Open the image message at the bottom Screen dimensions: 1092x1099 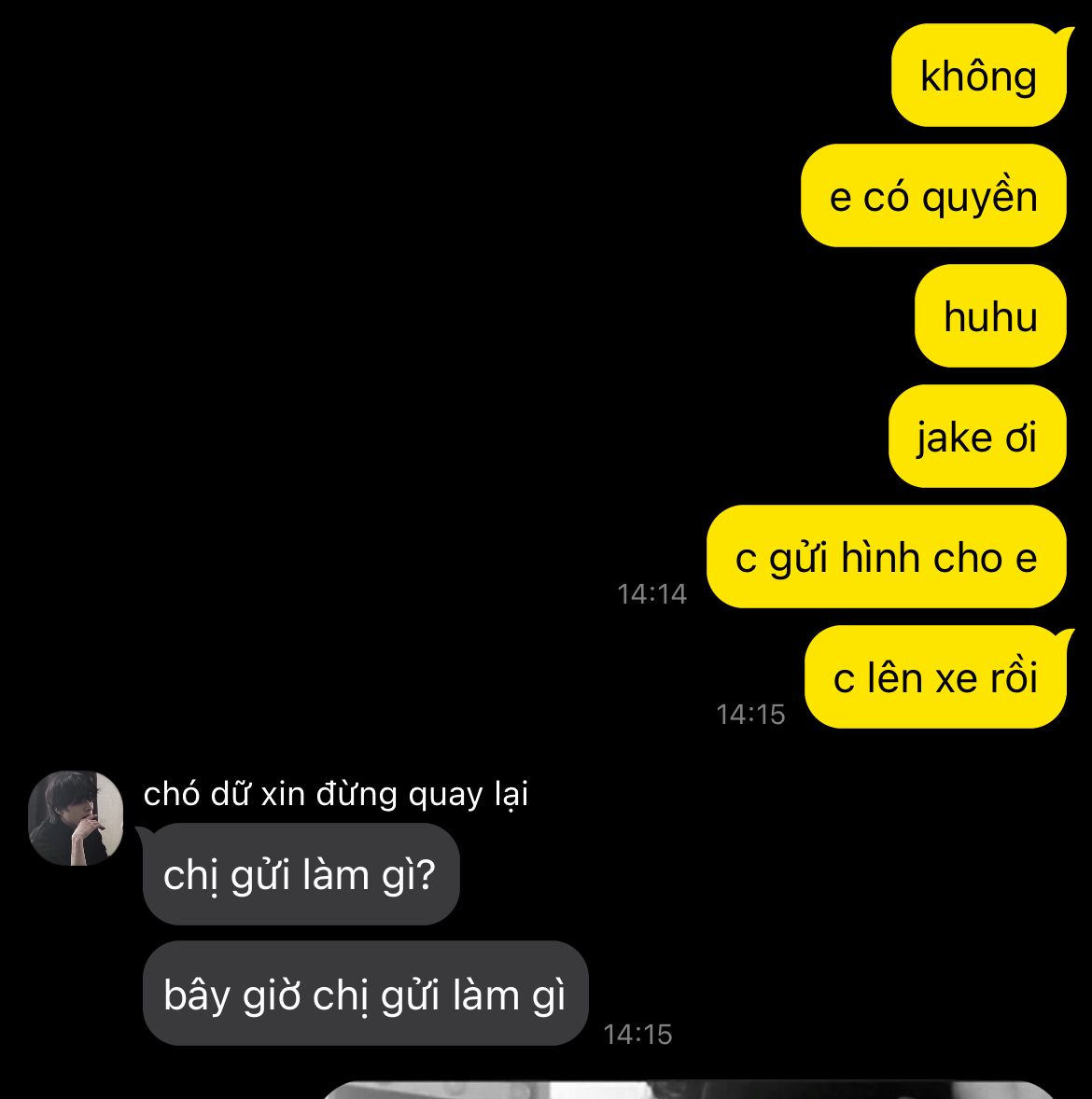pos(689,1090)
